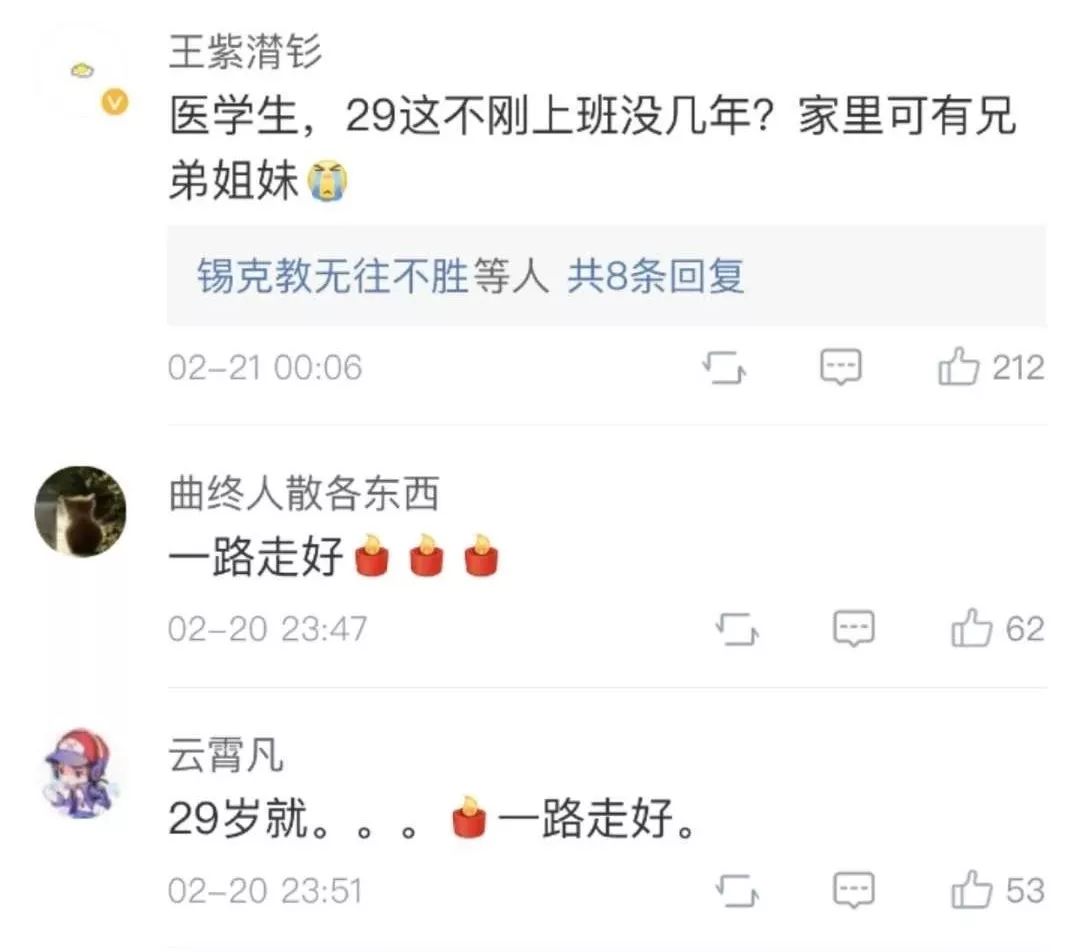Repost 云霄凡's comment
Image resolution: width=1080 pixels, height=952 pixels.
737,891
